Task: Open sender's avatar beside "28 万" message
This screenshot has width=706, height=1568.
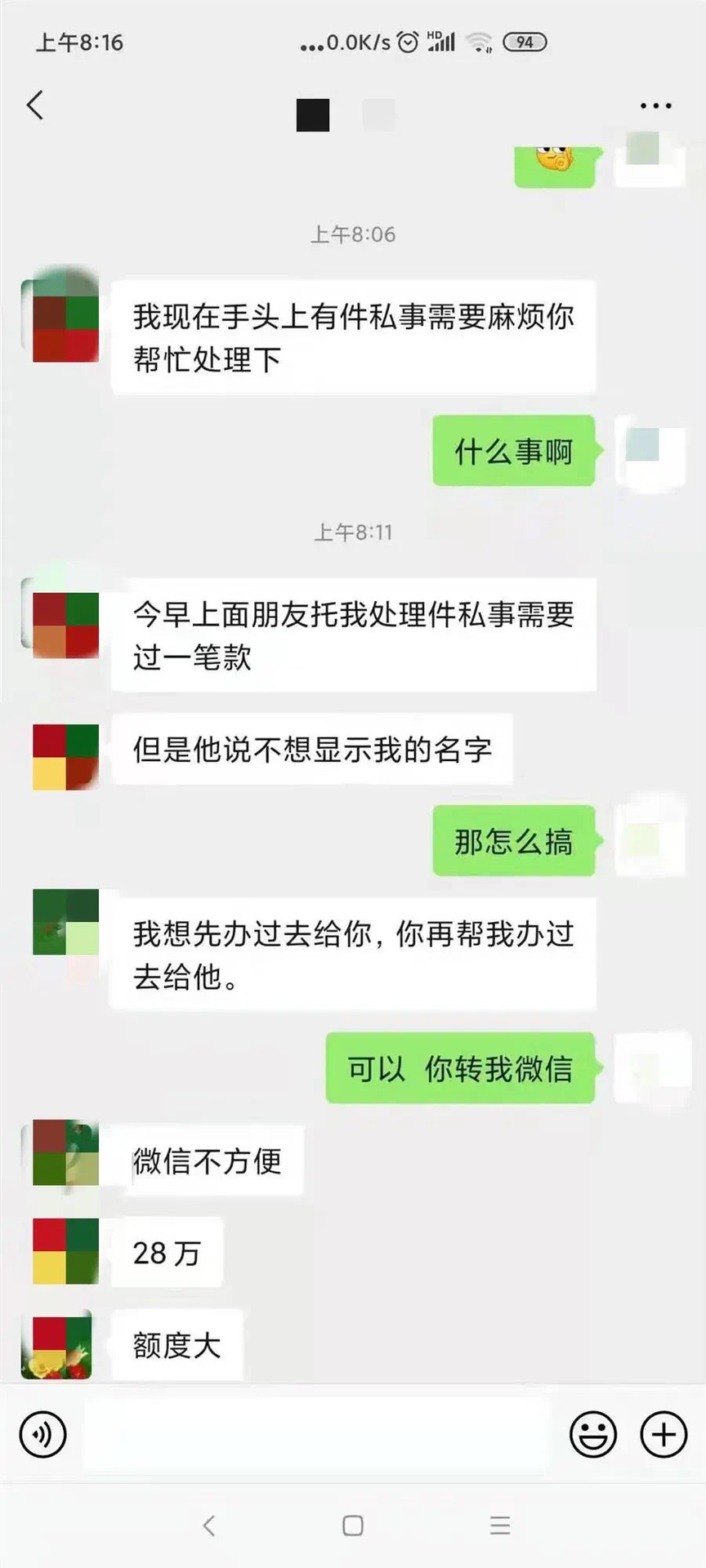Action: tap(65, 1251)
